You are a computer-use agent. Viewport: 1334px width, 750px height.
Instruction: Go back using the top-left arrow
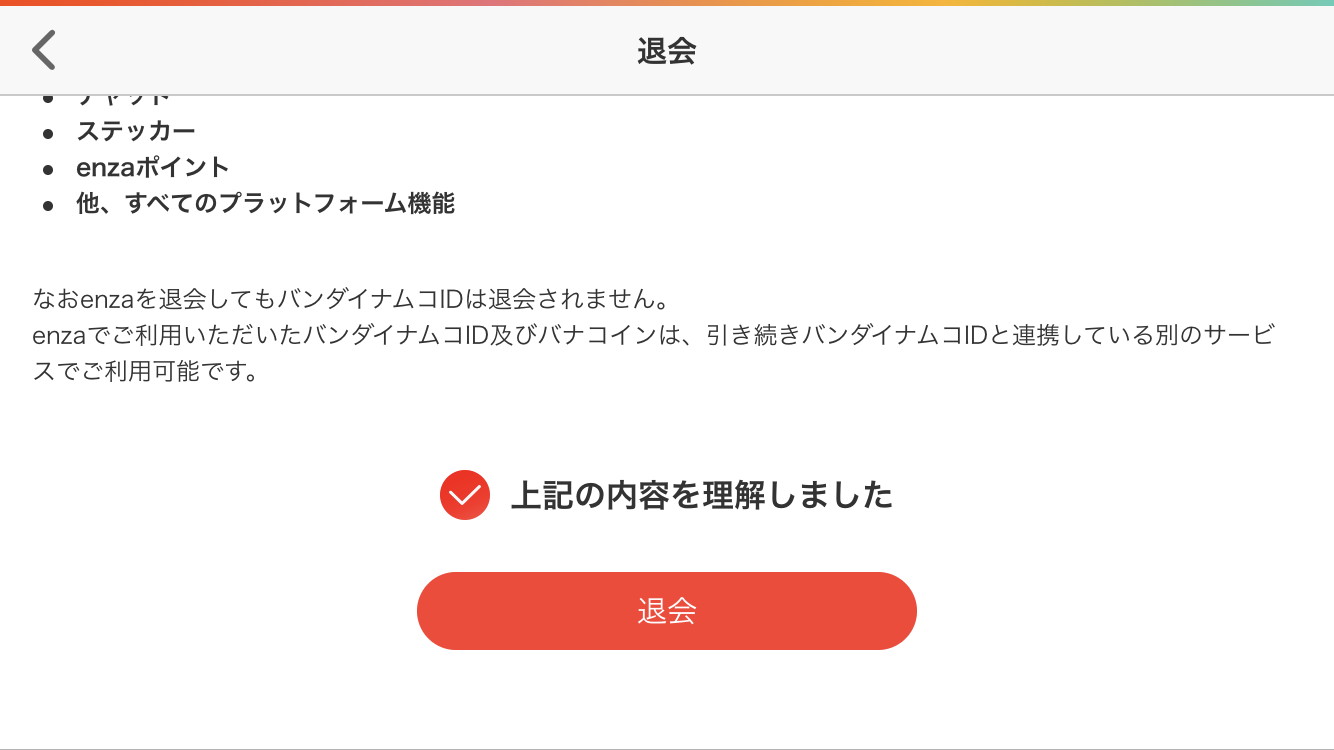point(44,50)
